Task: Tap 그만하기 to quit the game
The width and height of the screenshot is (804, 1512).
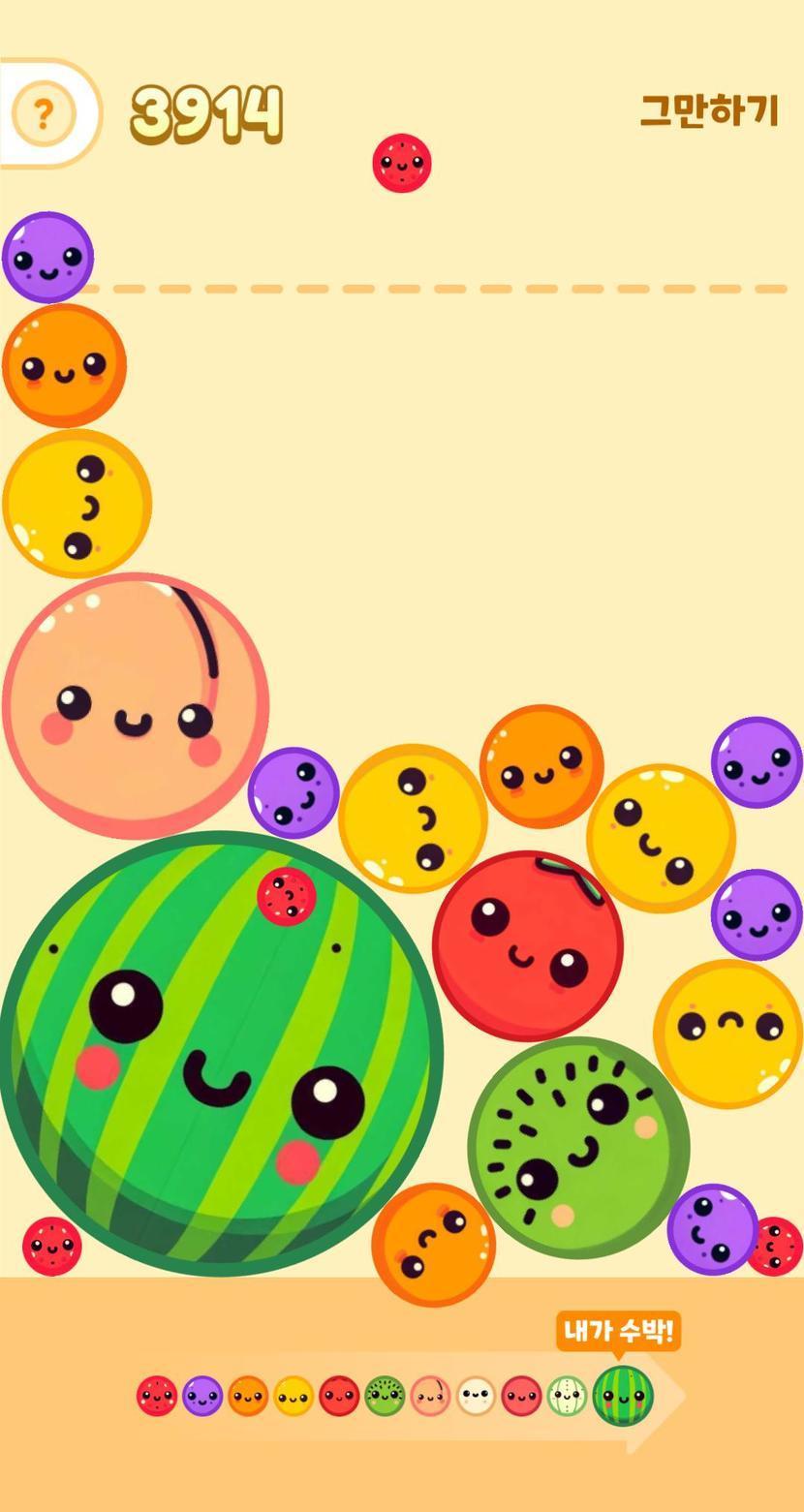Action: (x=709, y=110)
